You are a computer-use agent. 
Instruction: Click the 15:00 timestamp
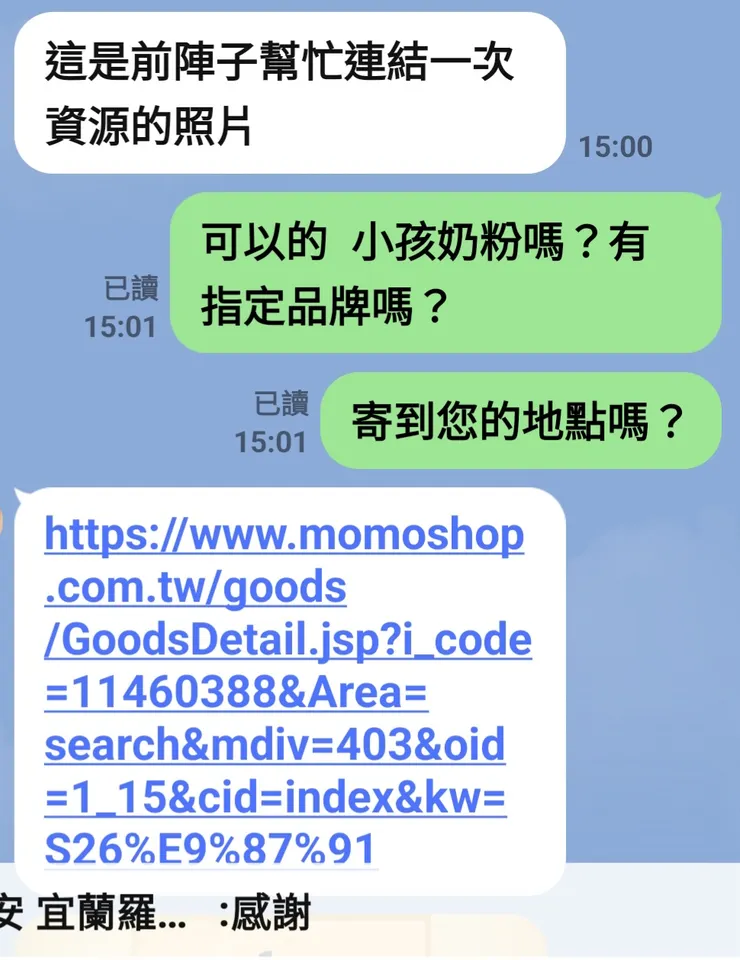[x=614, y=147]
